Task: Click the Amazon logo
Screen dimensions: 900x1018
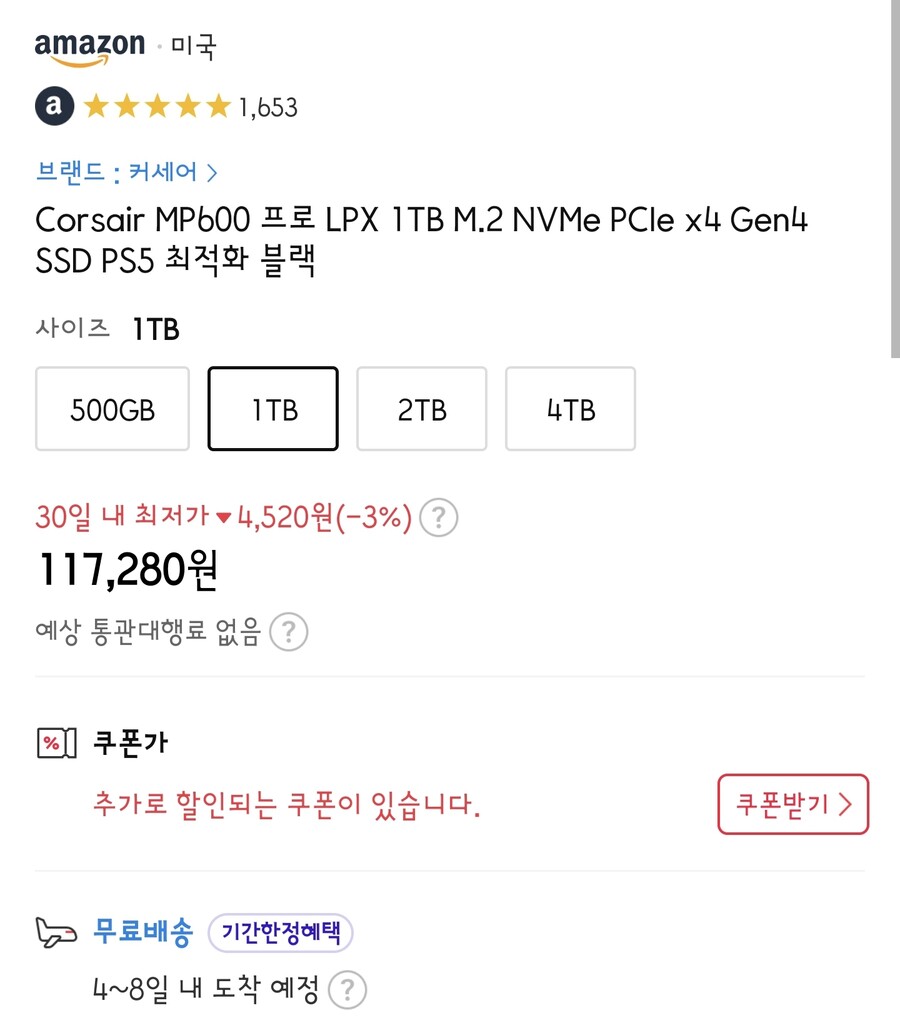Action: tap(90, 44)
